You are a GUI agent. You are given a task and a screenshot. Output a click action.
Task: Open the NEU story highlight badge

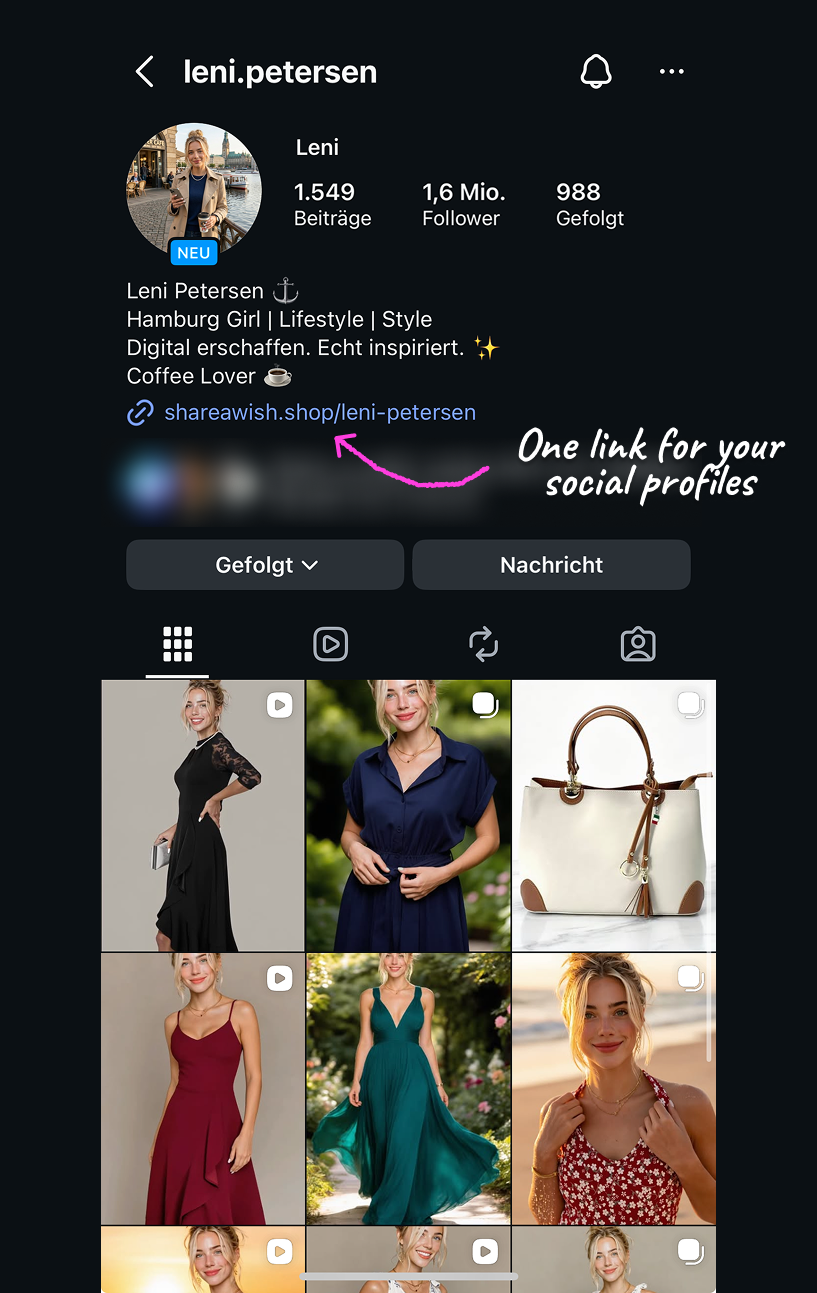click(x=193, y=252)
